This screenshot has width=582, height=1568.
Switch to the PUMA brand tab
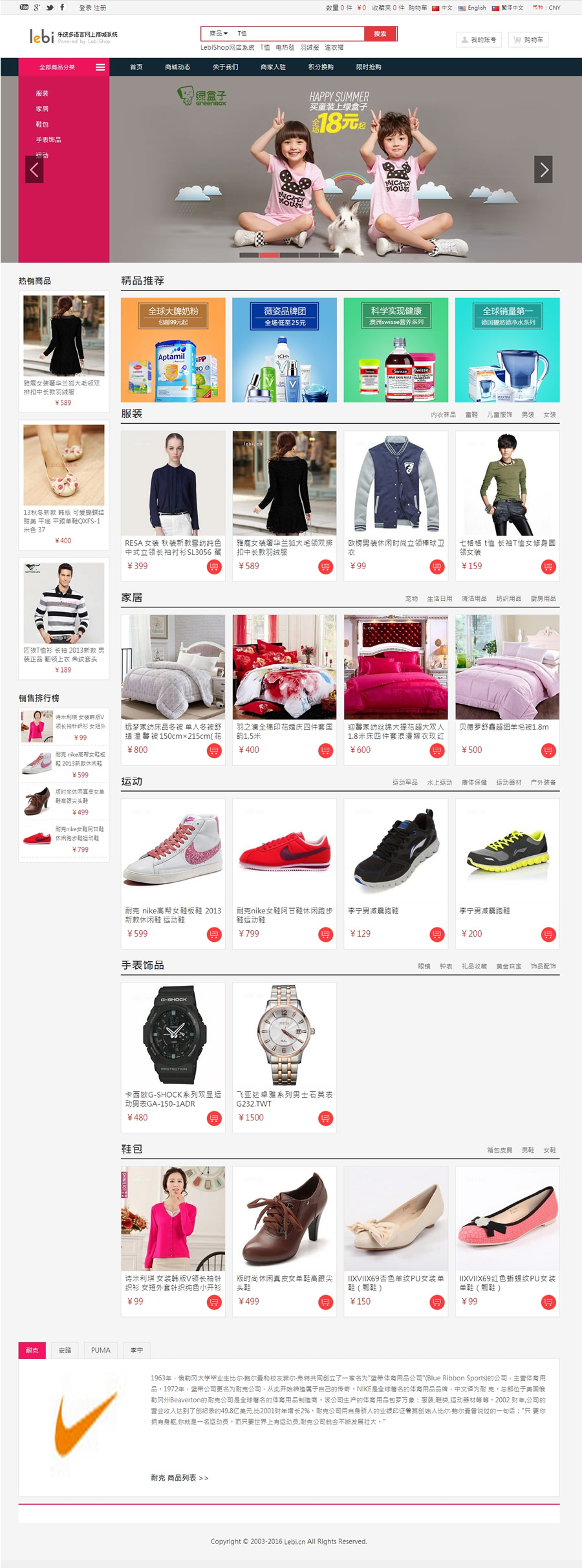pyautogui.click(x=100, y=1350)
